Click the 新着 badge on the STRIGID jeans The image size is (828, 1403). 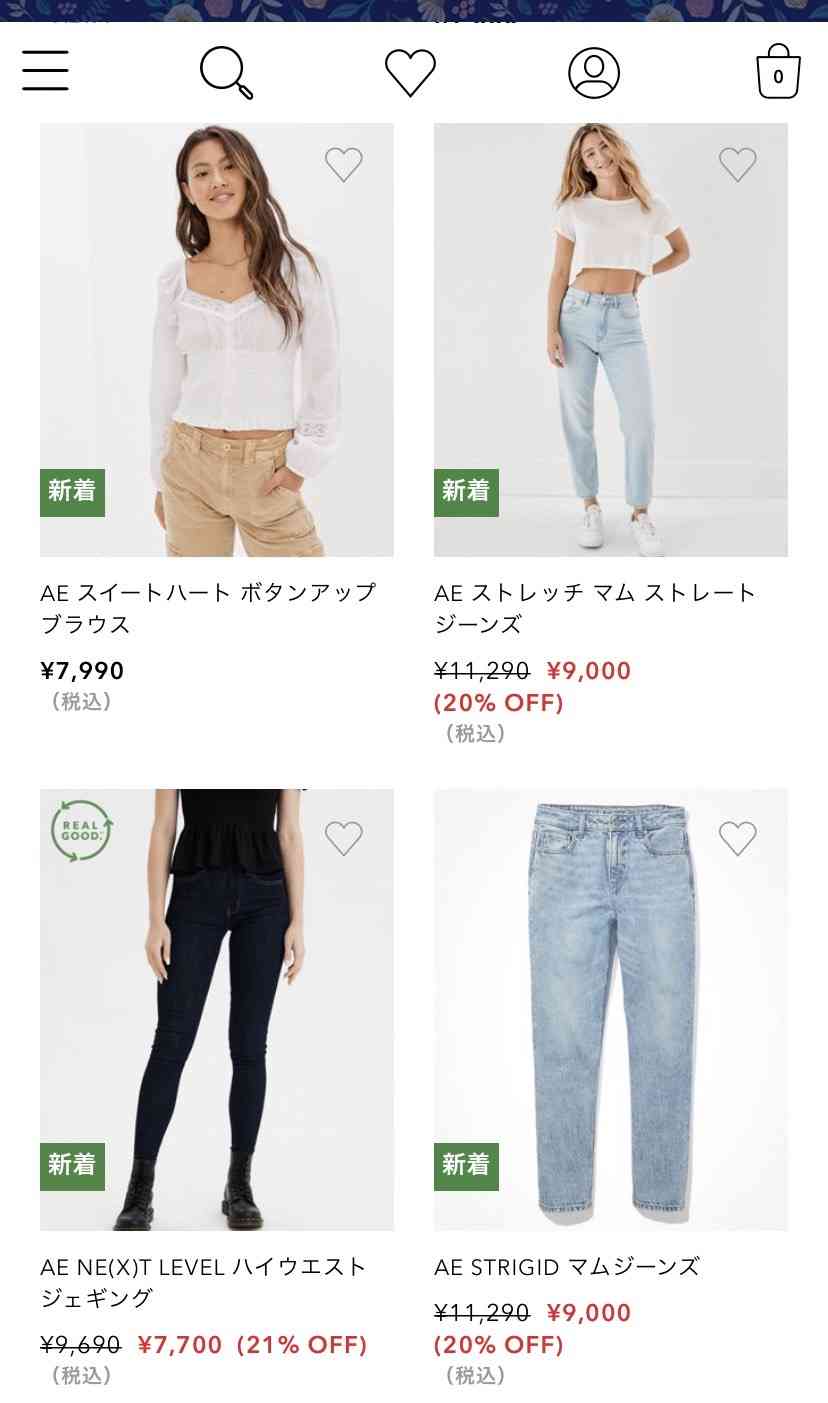(x=465, y=1164)
